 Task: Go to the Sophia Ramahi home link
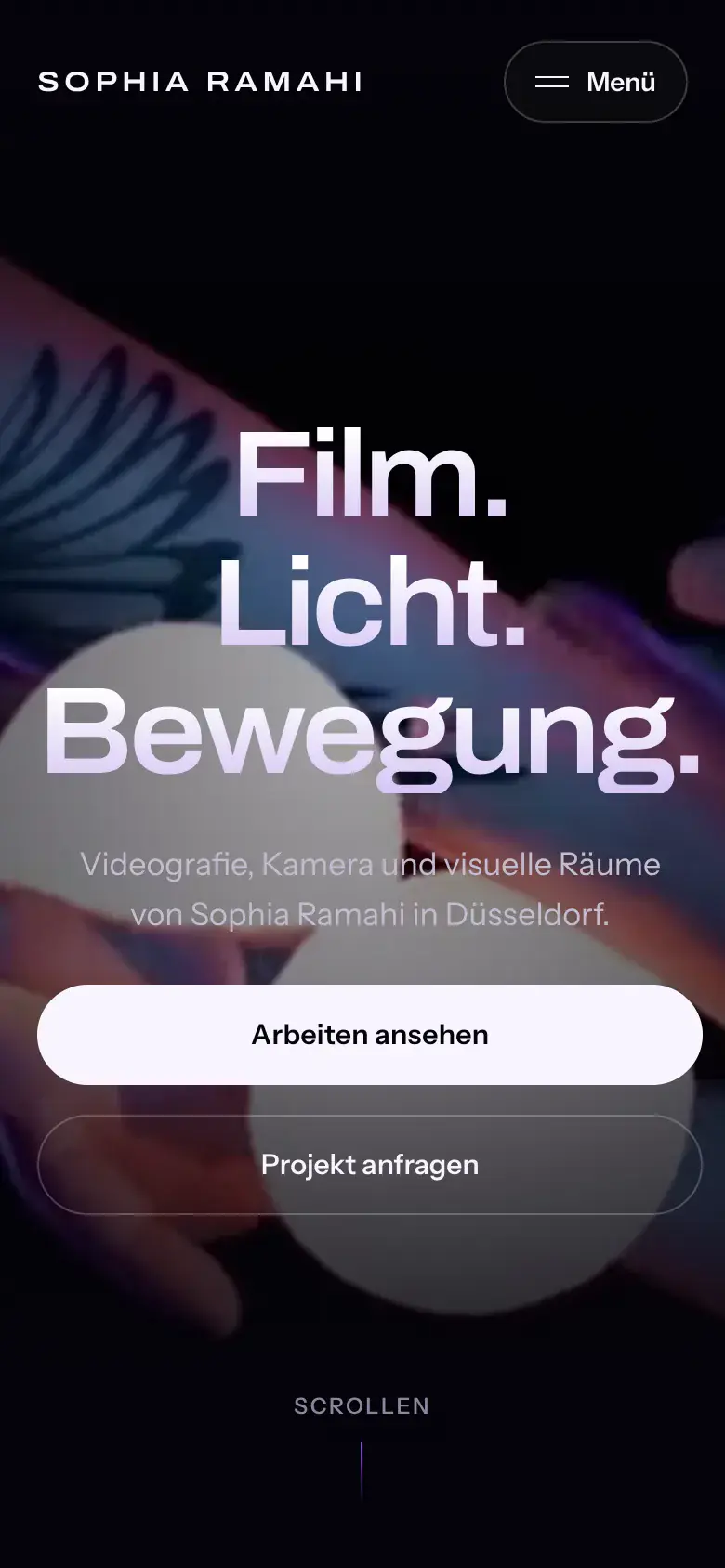(x=200, y=82)
